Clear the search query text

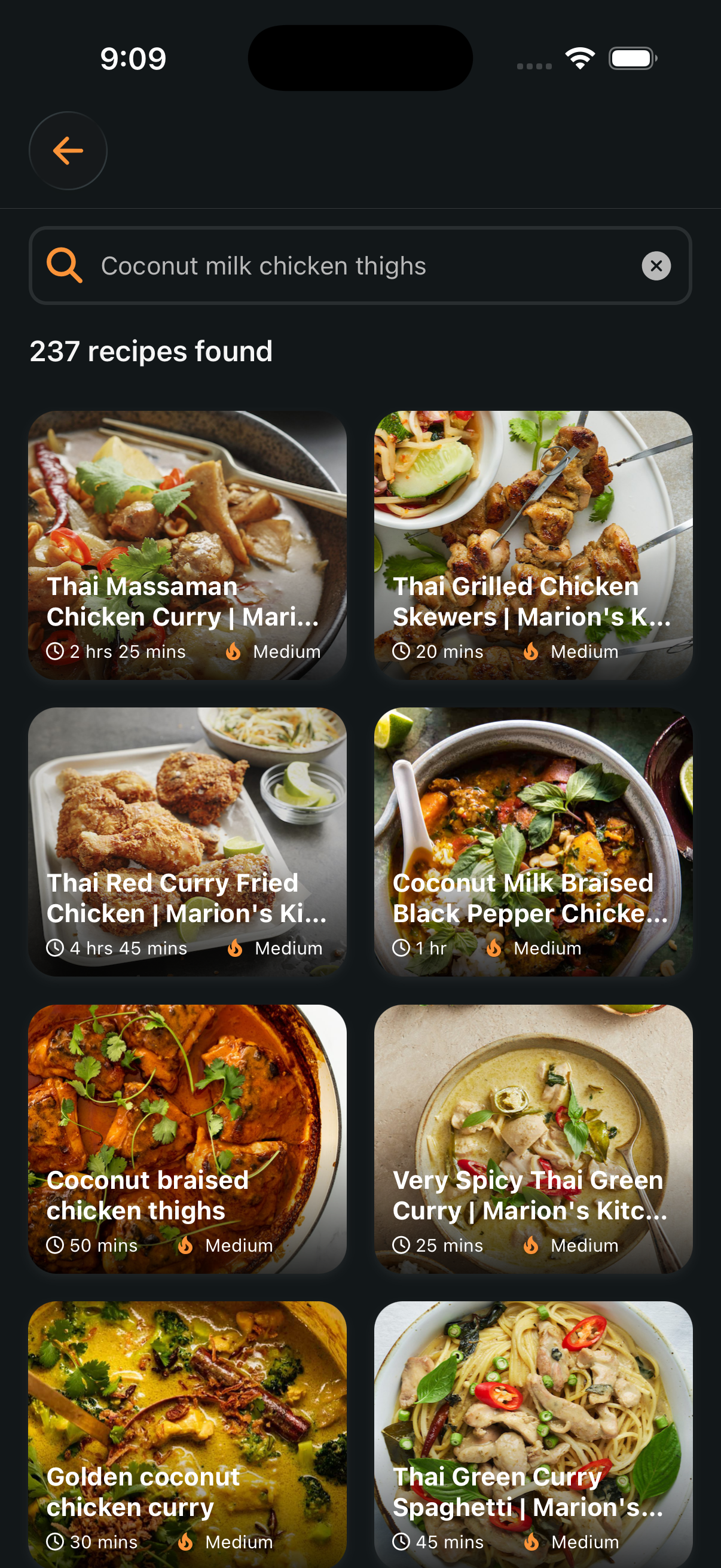[x=656, y=266]
